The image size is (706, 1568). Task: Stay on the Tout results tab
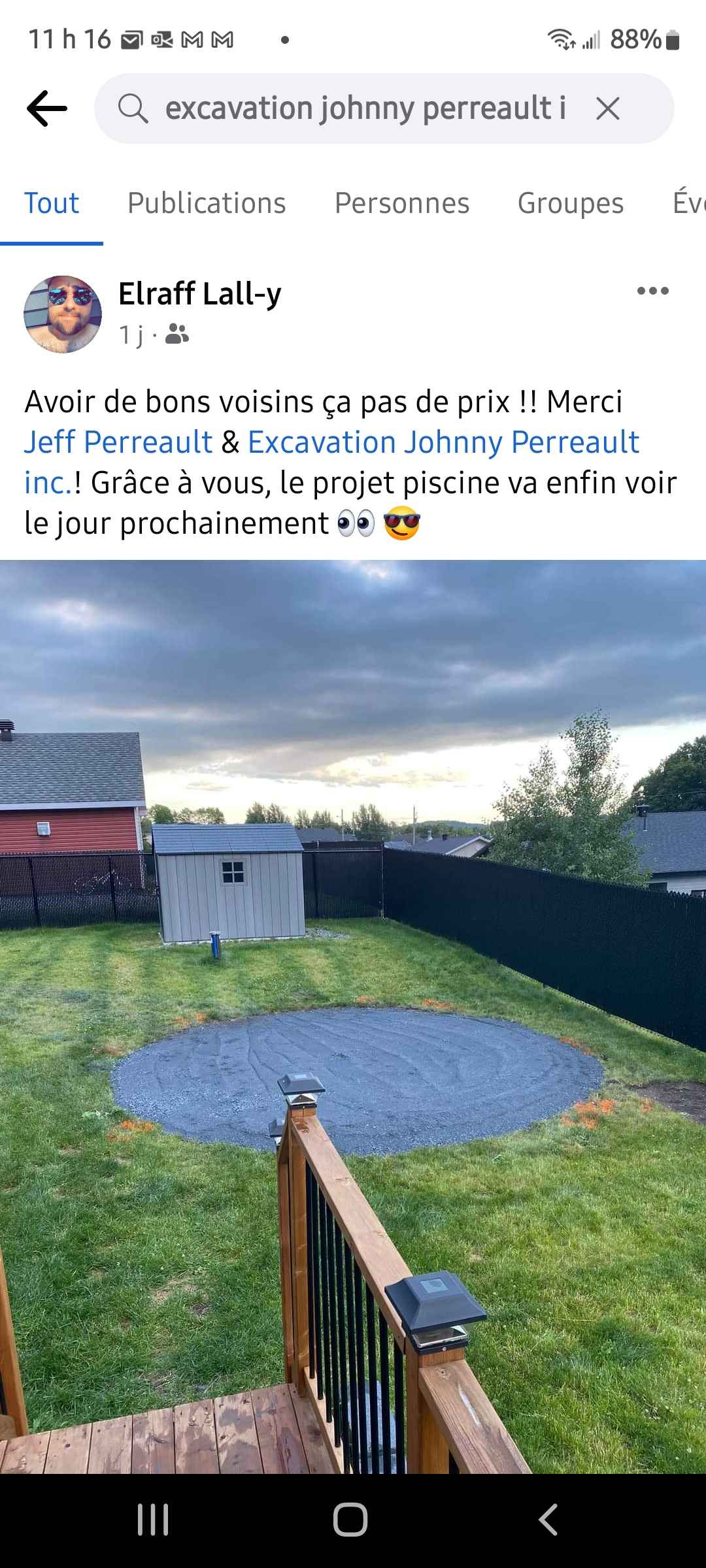pyautogui.click(x=52, y=203)
